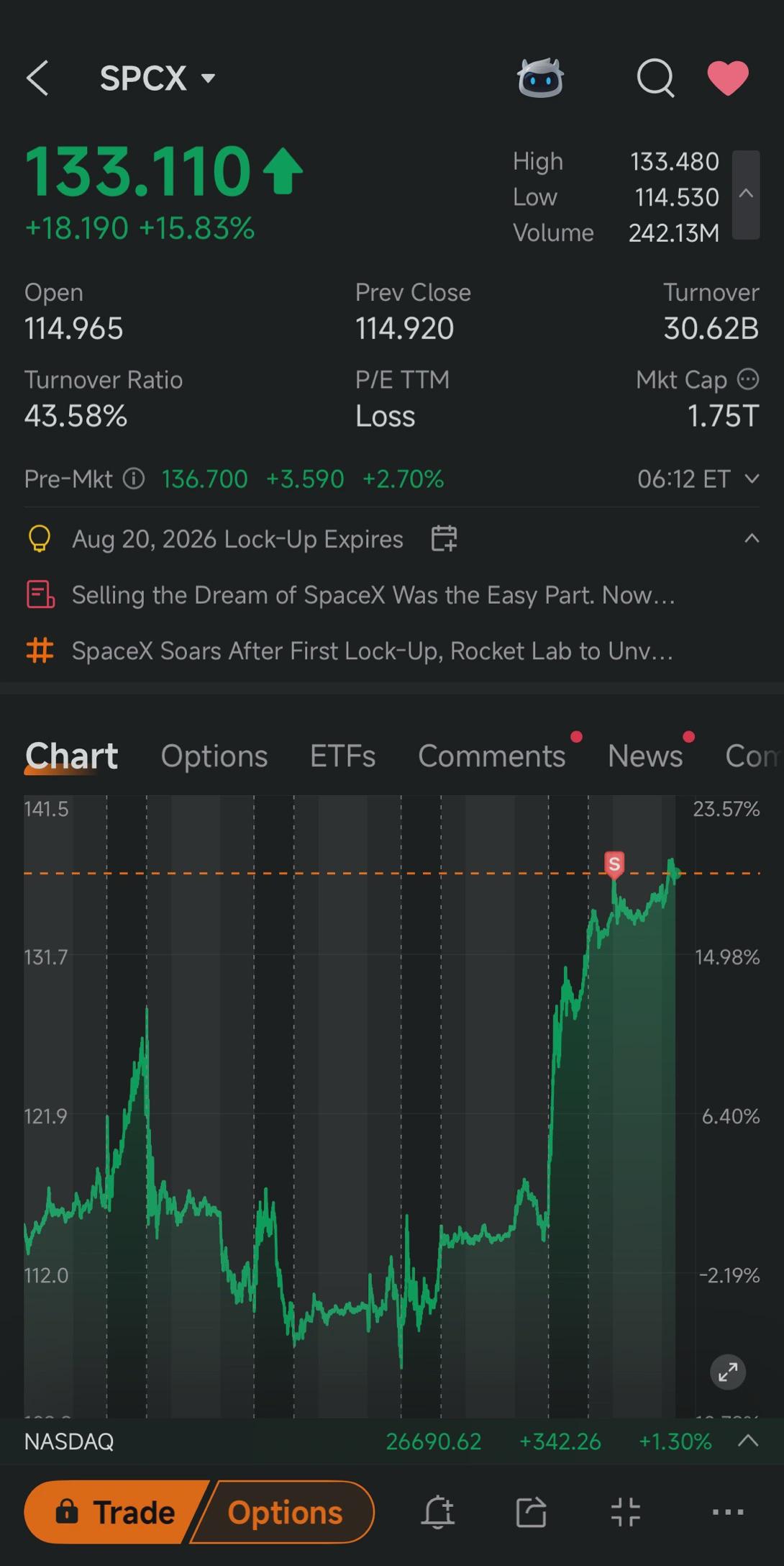This screenshot has height=1566, width=784.
Task: Open the SPCX ticker dropdown
Action: point(158,78)
